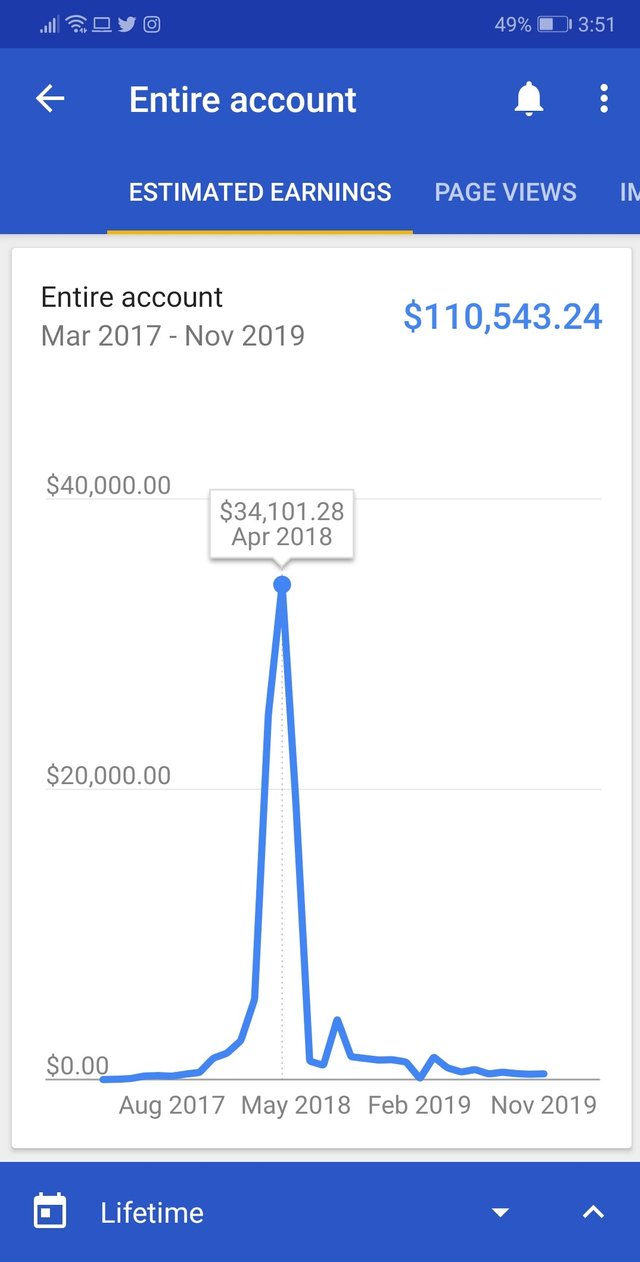The image size is (640, 1262).
Task: Expand the bottom panel with the up chevron
Action: [593, 1213]
